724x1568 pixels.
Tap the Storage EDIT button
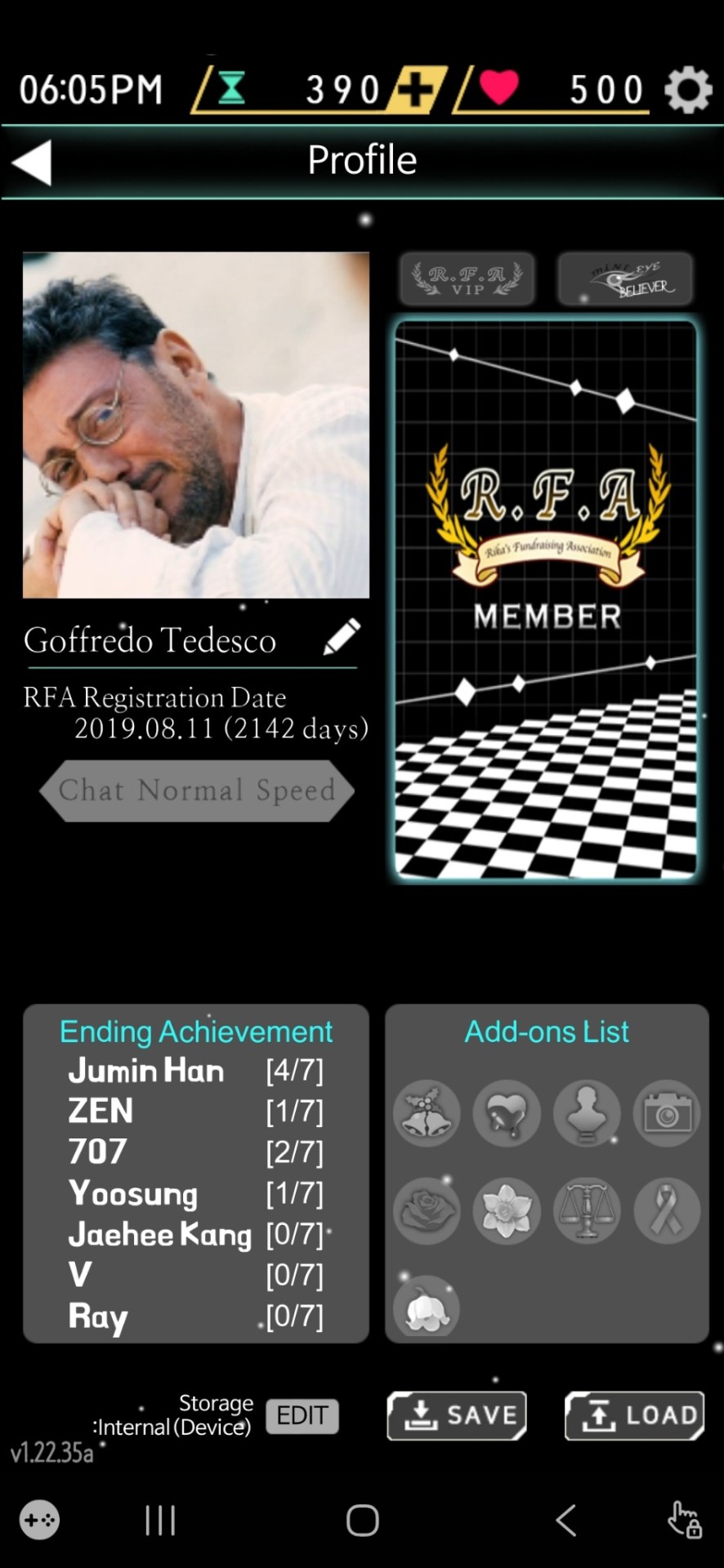tap(302, 1415)
